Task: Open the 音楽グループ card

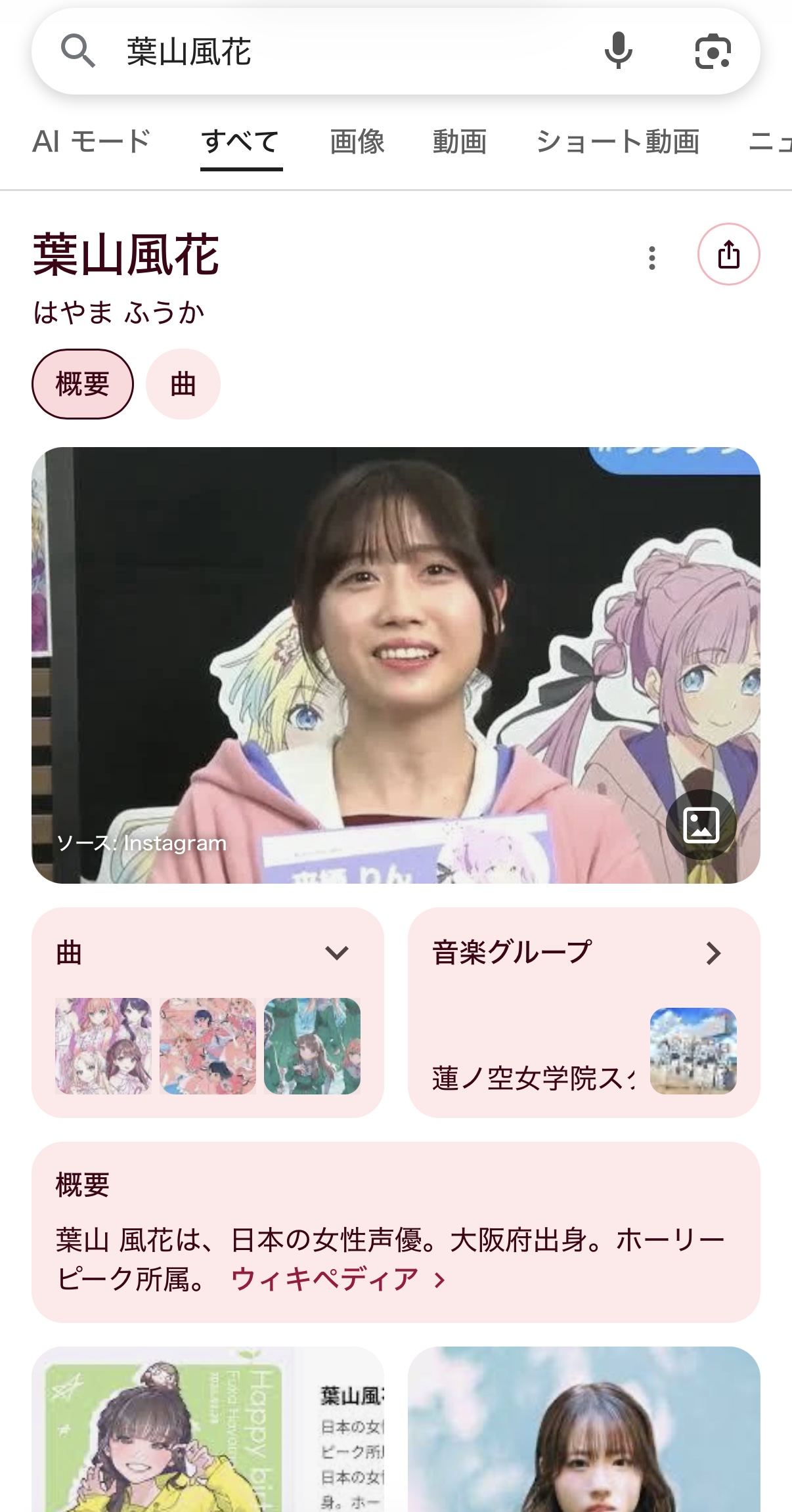Action: click(x=583, y=1012)
